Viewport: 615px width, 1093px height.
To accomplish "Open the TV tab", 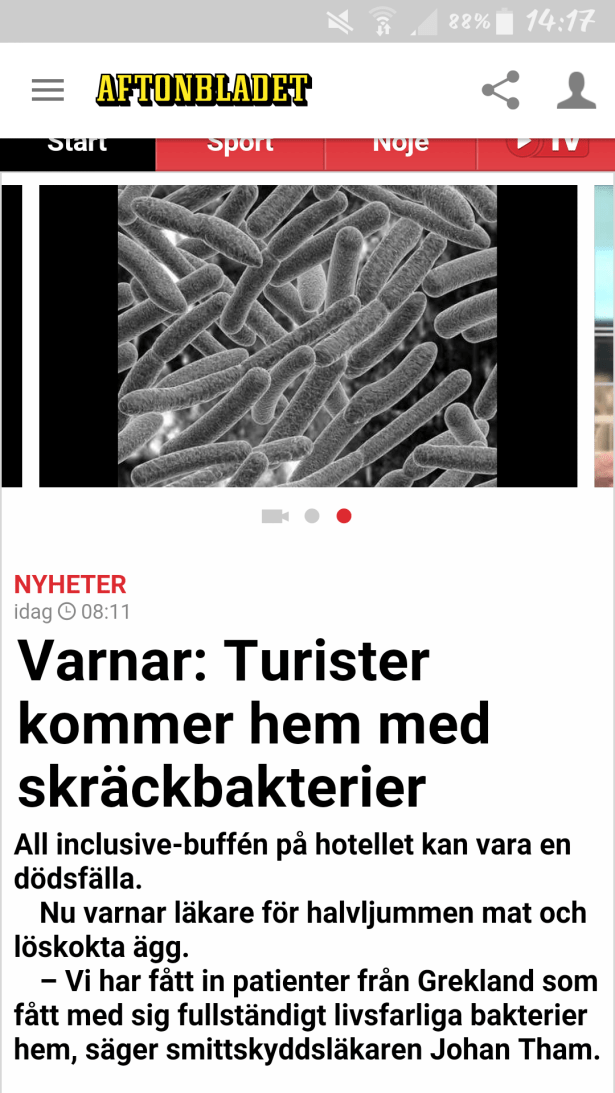I will pos(546,147).
